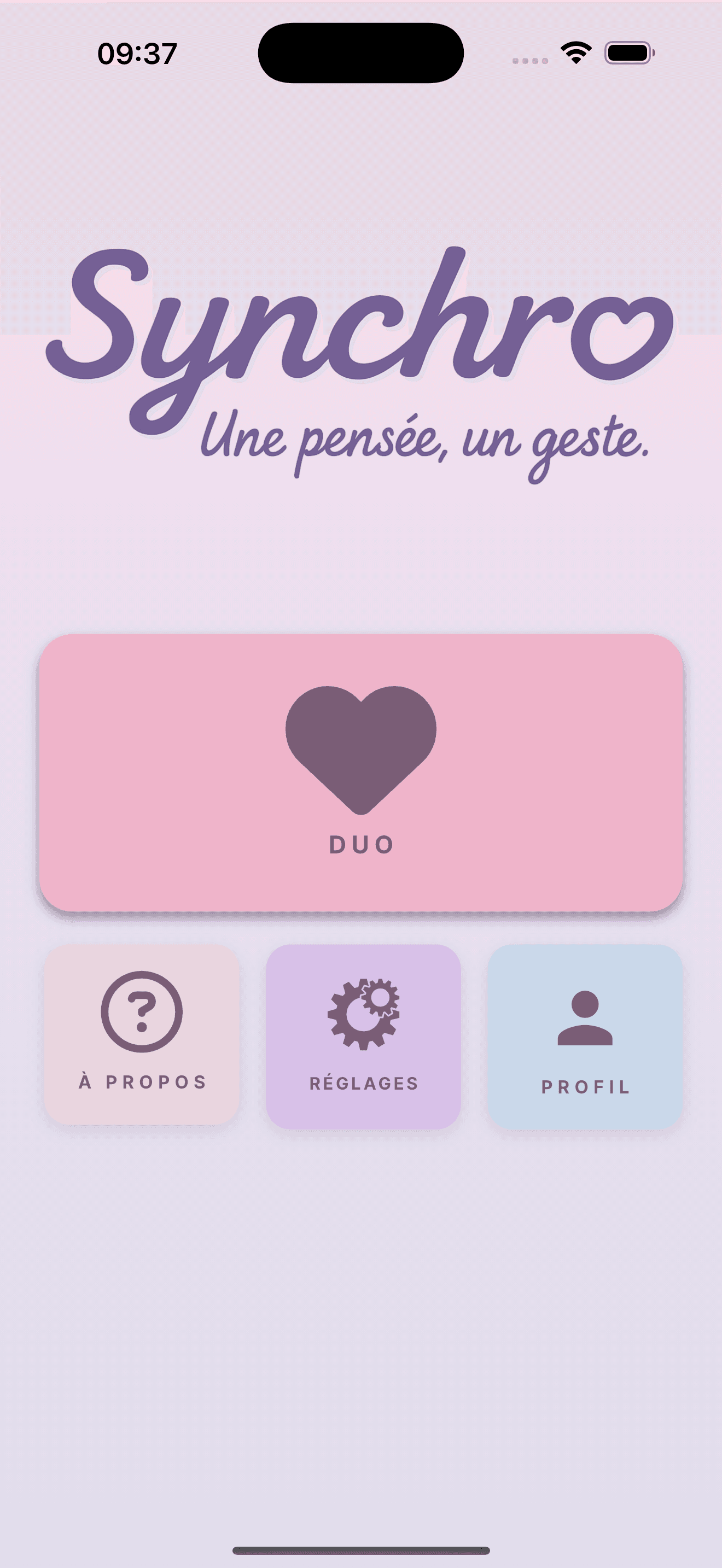
Task: Tap the clock showing 09:37
Action: click(x=137, y=54)
